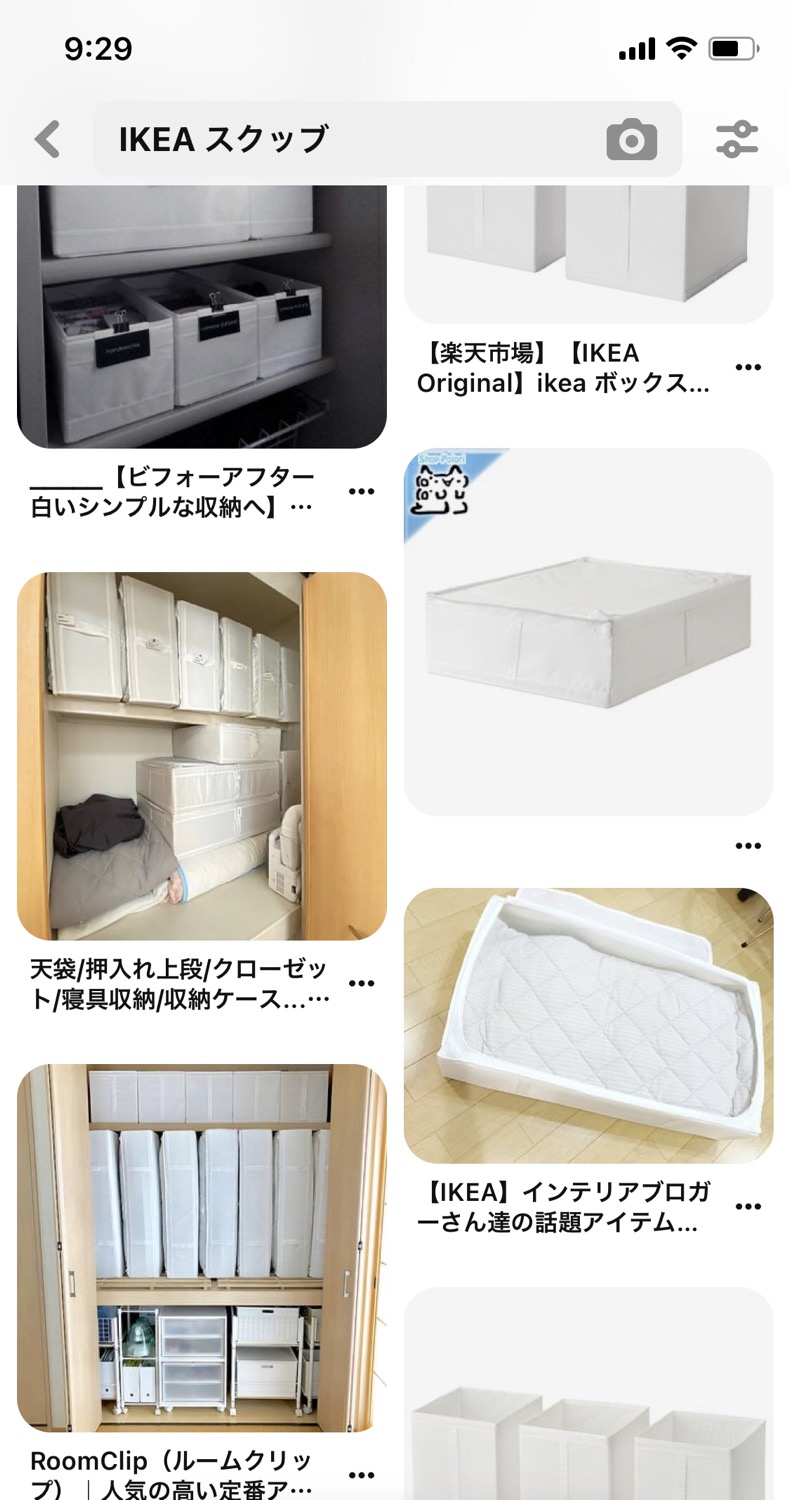Open the 天袋/押入れ上段 closet storage pin

click(x=201, y=756)
